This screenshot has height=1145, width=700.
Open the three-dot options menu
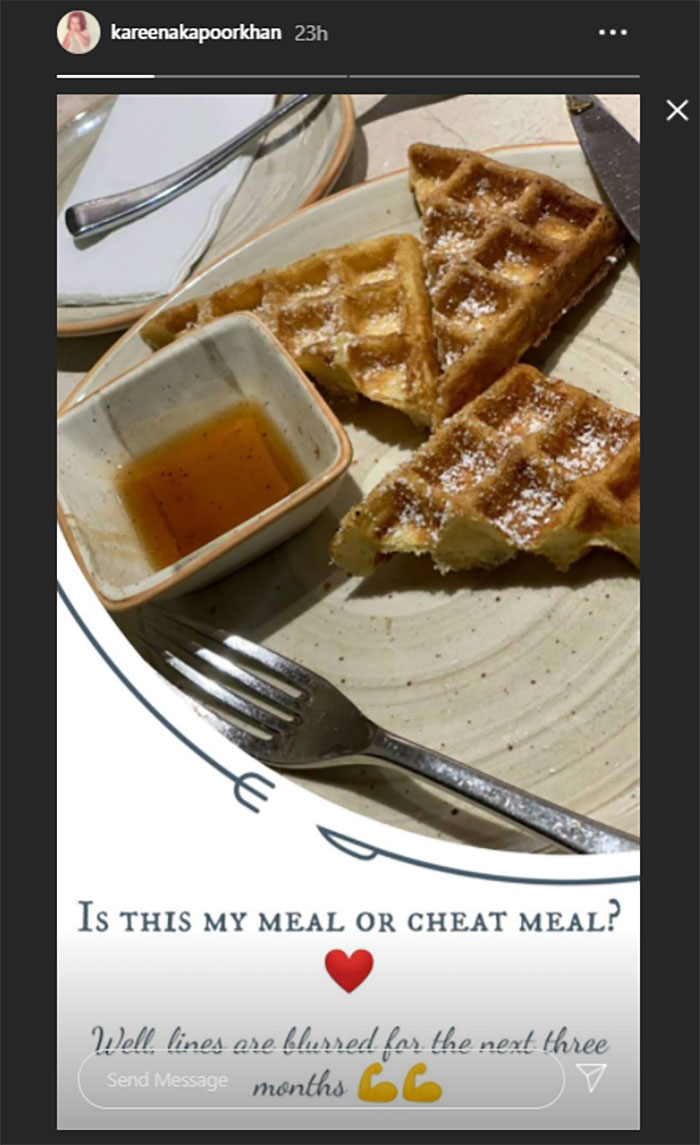611,33
